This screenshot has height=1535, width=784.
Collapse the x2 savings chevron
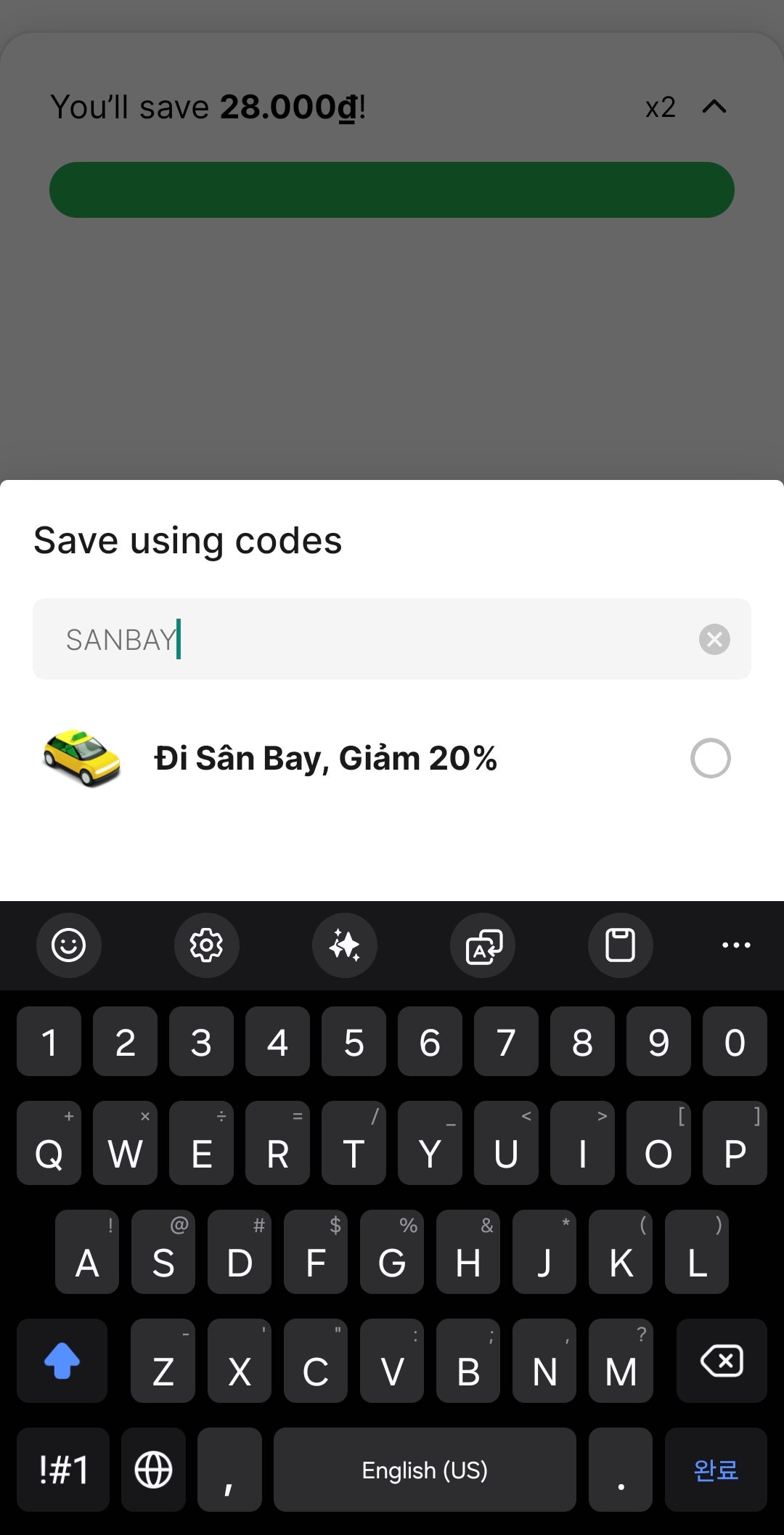714,107
